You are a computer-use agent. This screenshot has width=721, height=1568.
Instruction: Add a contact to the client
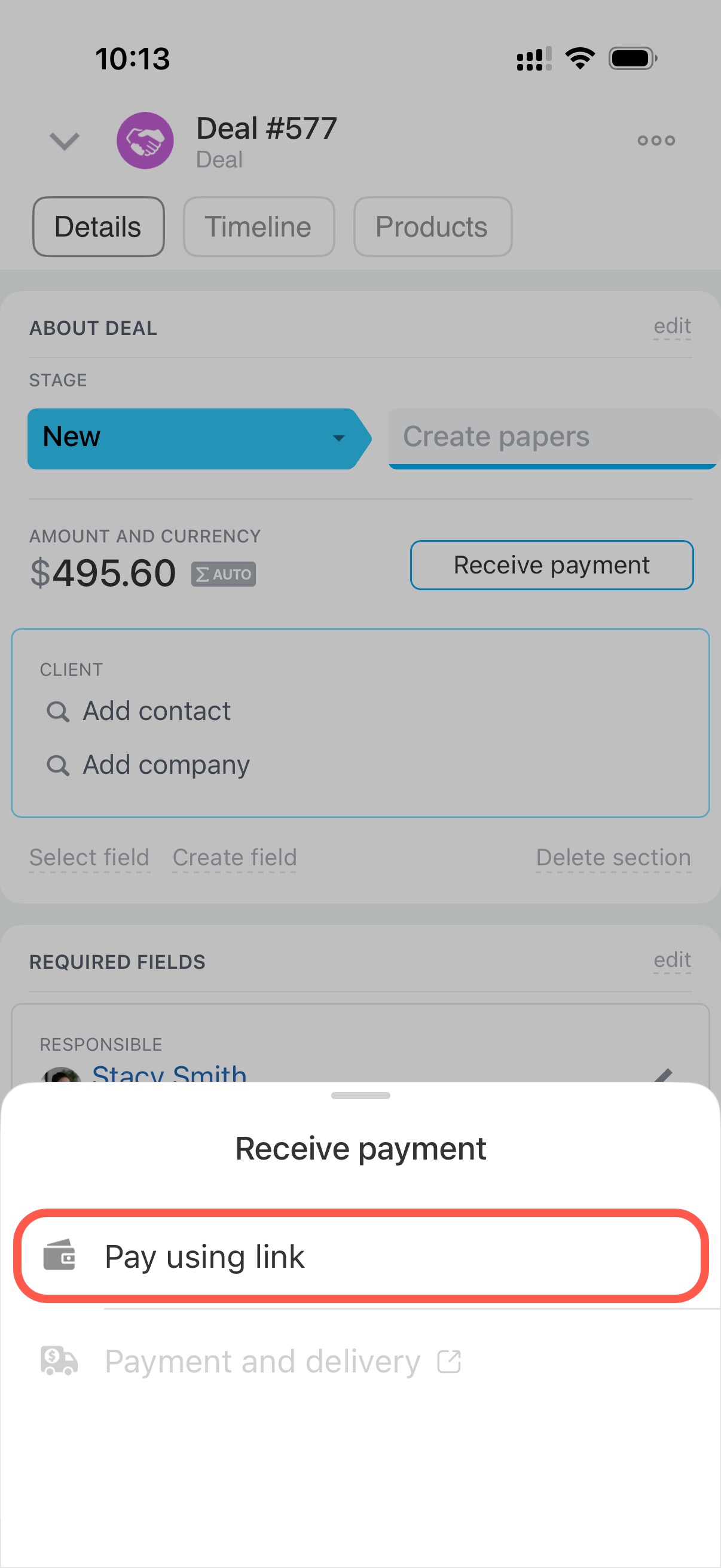click(157, 711)
